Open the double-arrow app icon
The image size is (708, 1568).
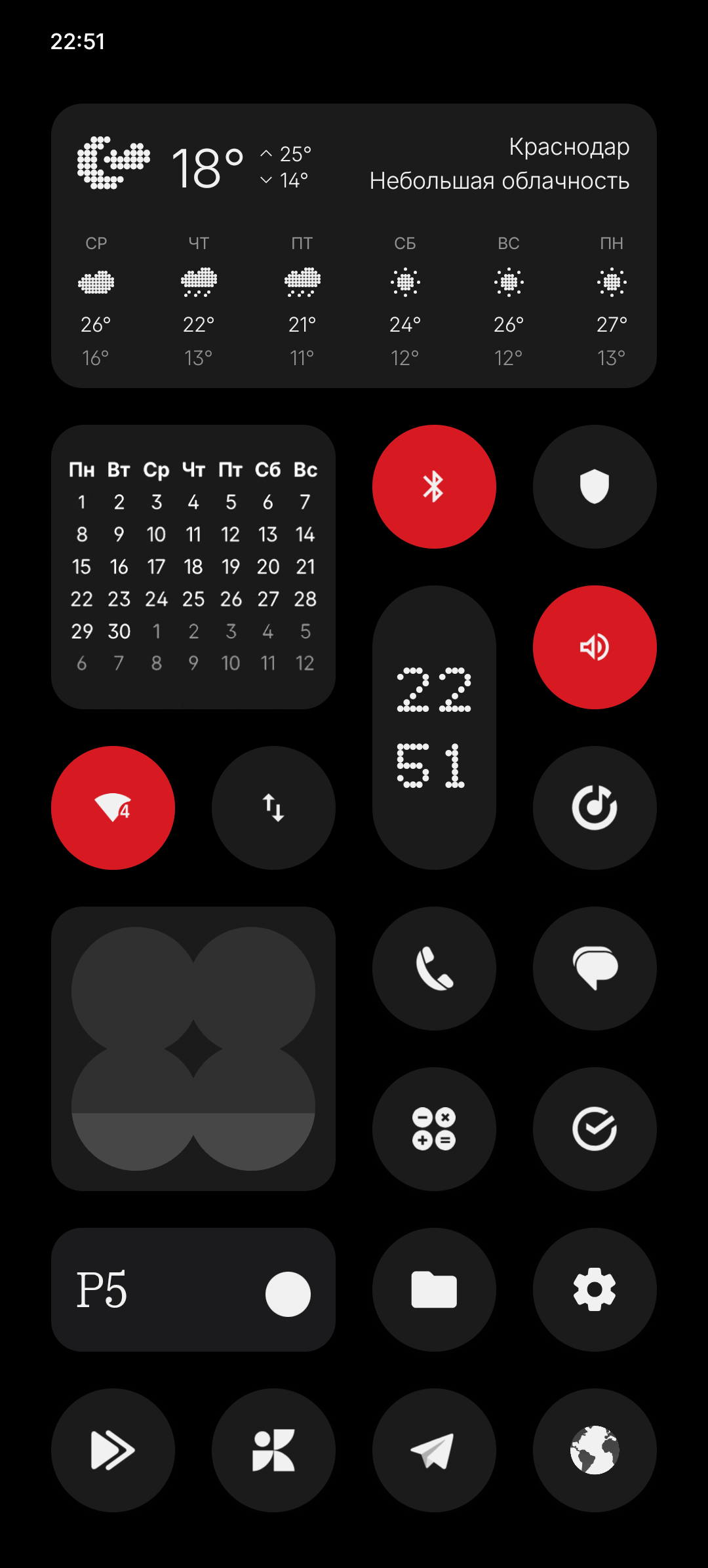click(x=113, y=1450)
